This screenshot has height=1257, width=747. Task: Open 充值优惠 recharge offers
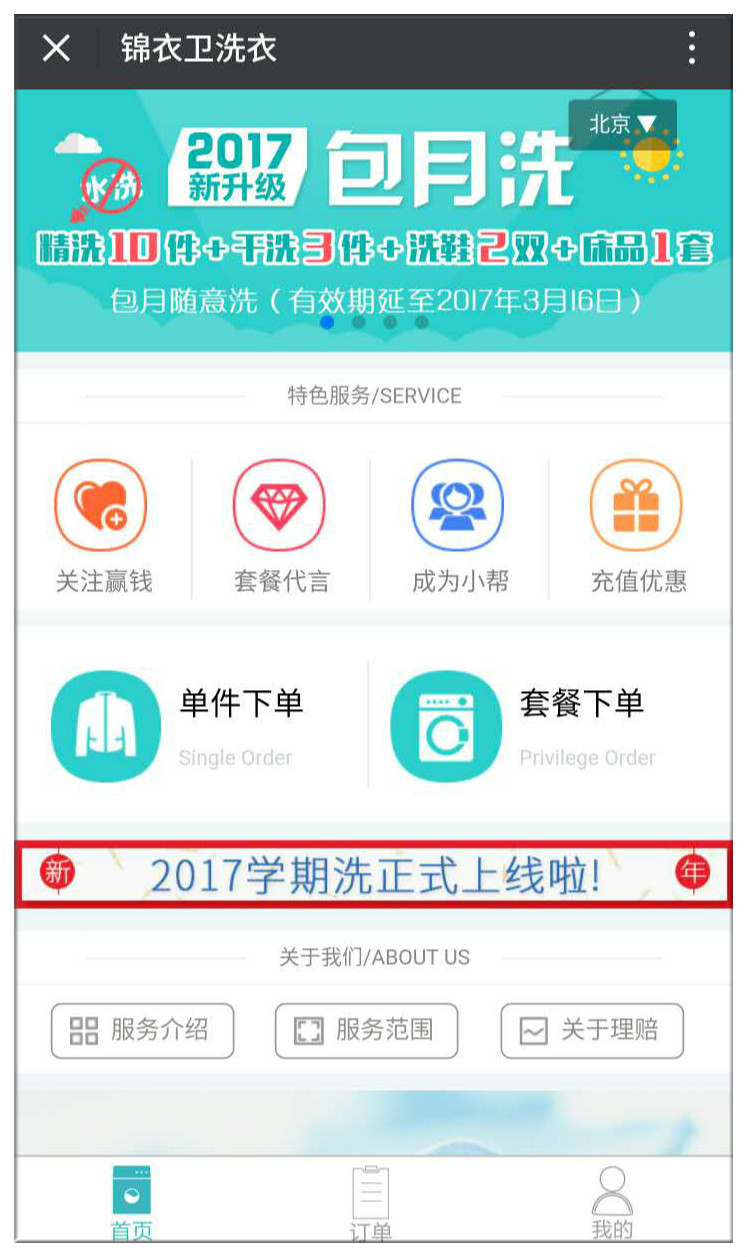click(x=638, y=526)
